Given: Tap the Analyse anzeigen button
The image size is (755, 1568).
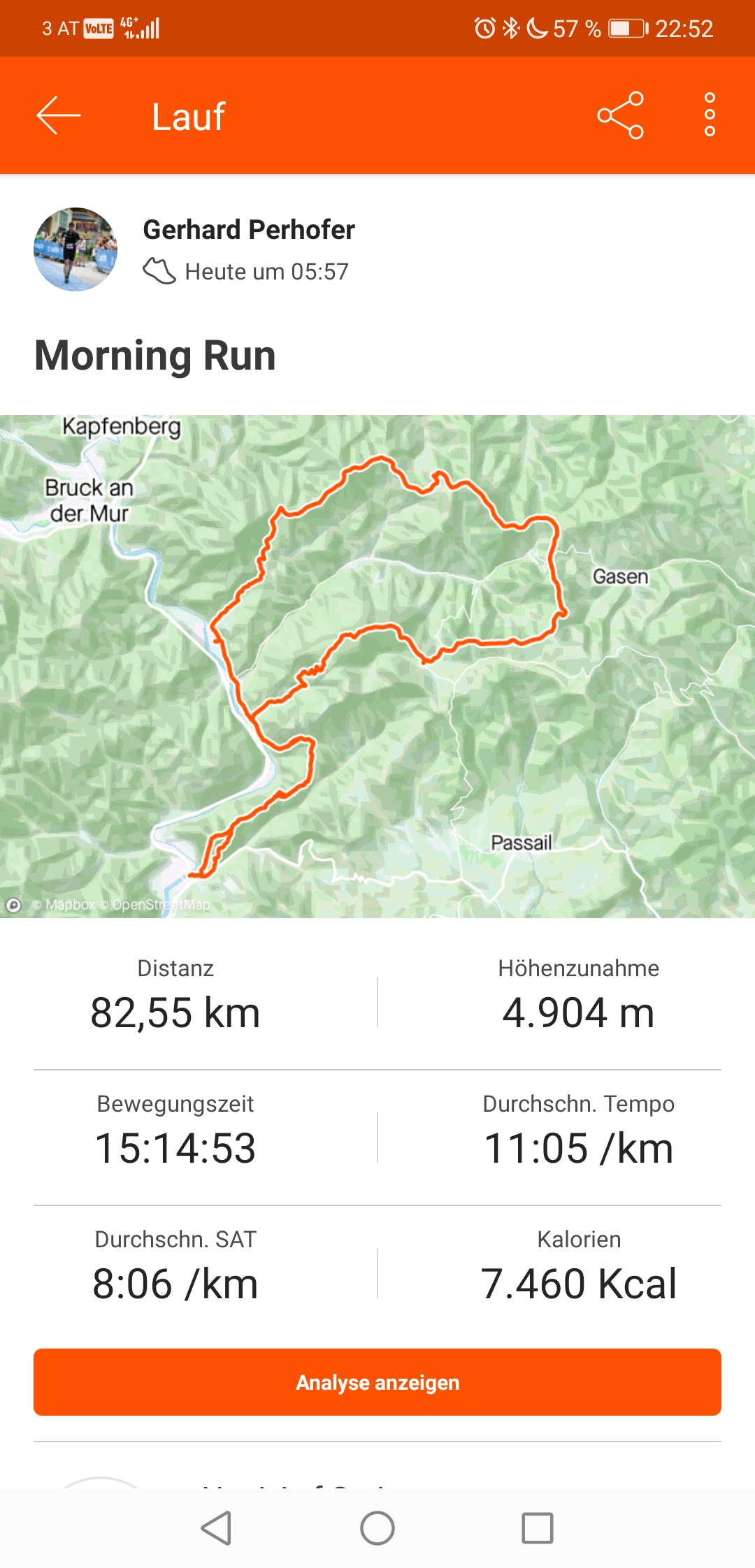Looking at the screenshot, I should 377,1382.
